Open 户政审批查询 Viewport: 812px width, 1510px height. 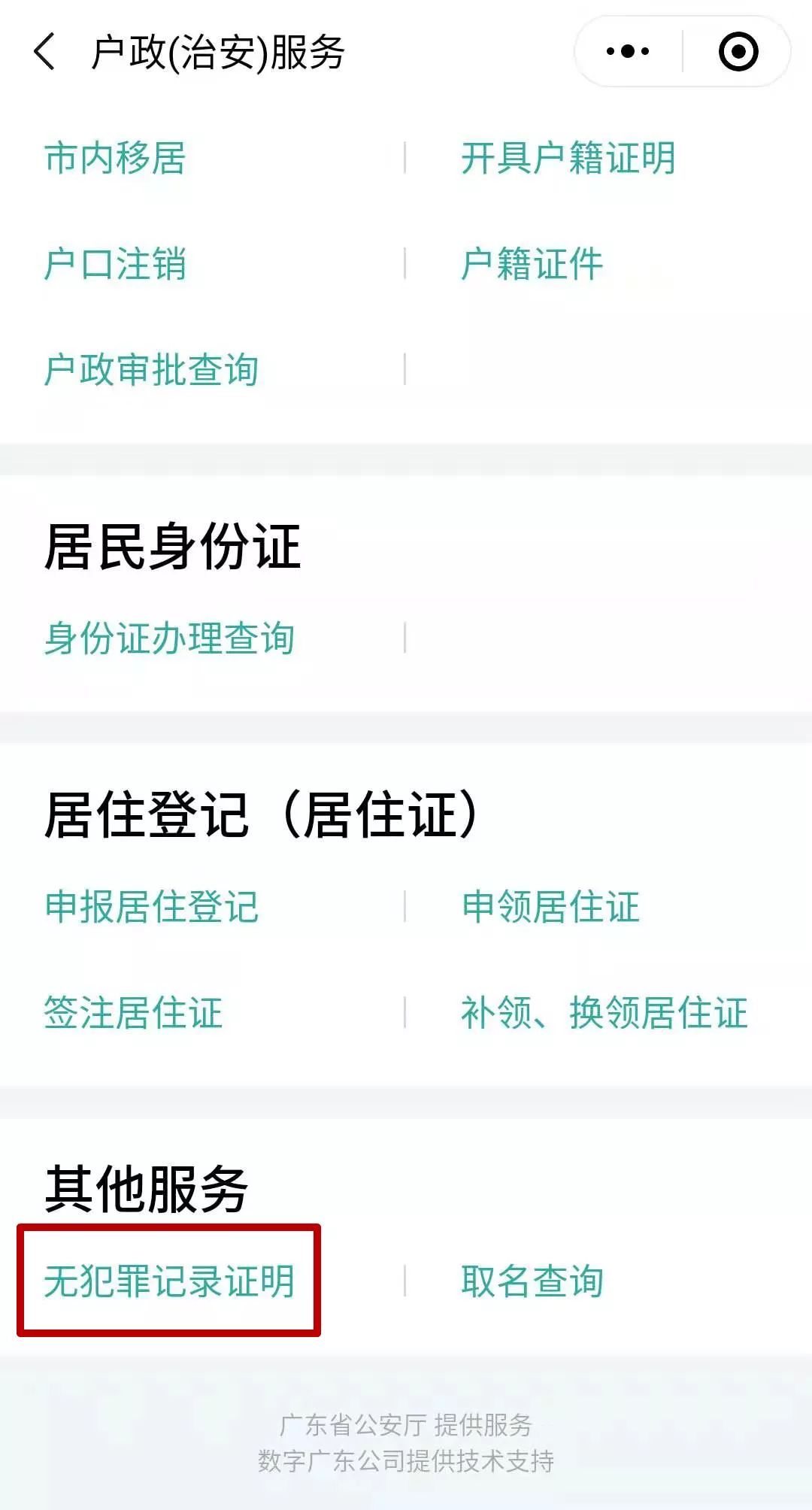151,370
